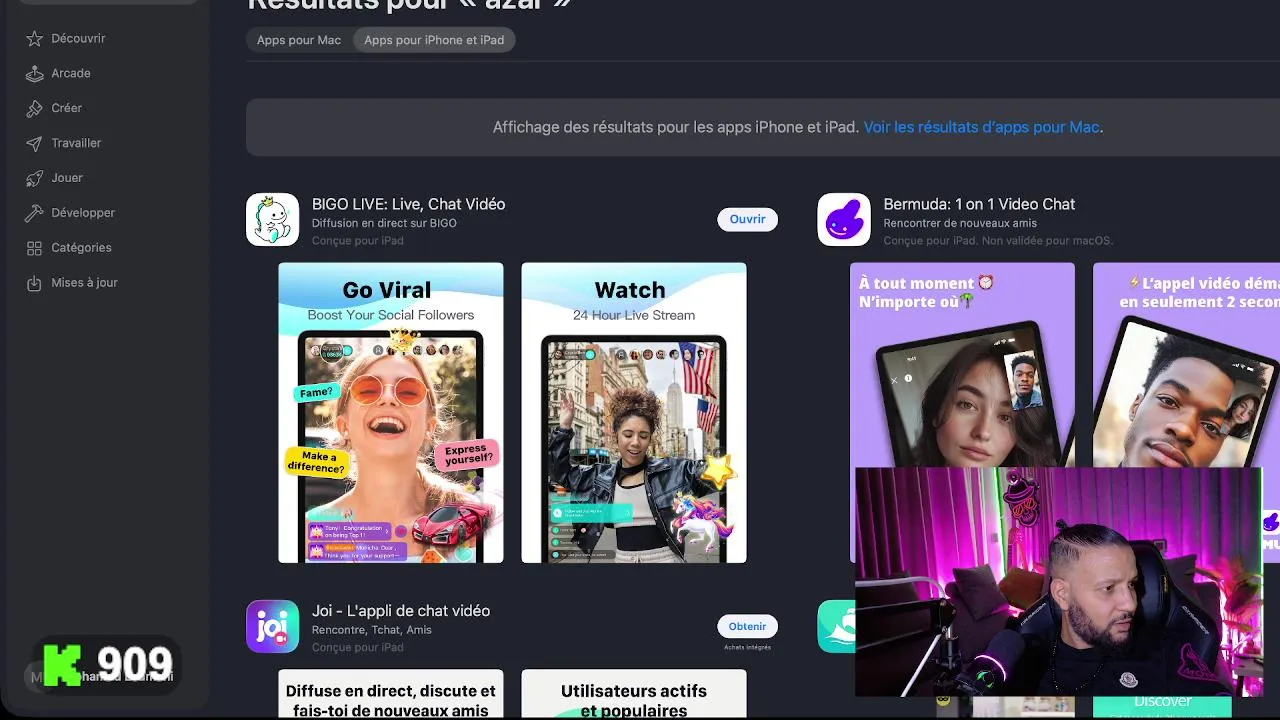Open Joi - L'appli de chat vidéo

400,611
